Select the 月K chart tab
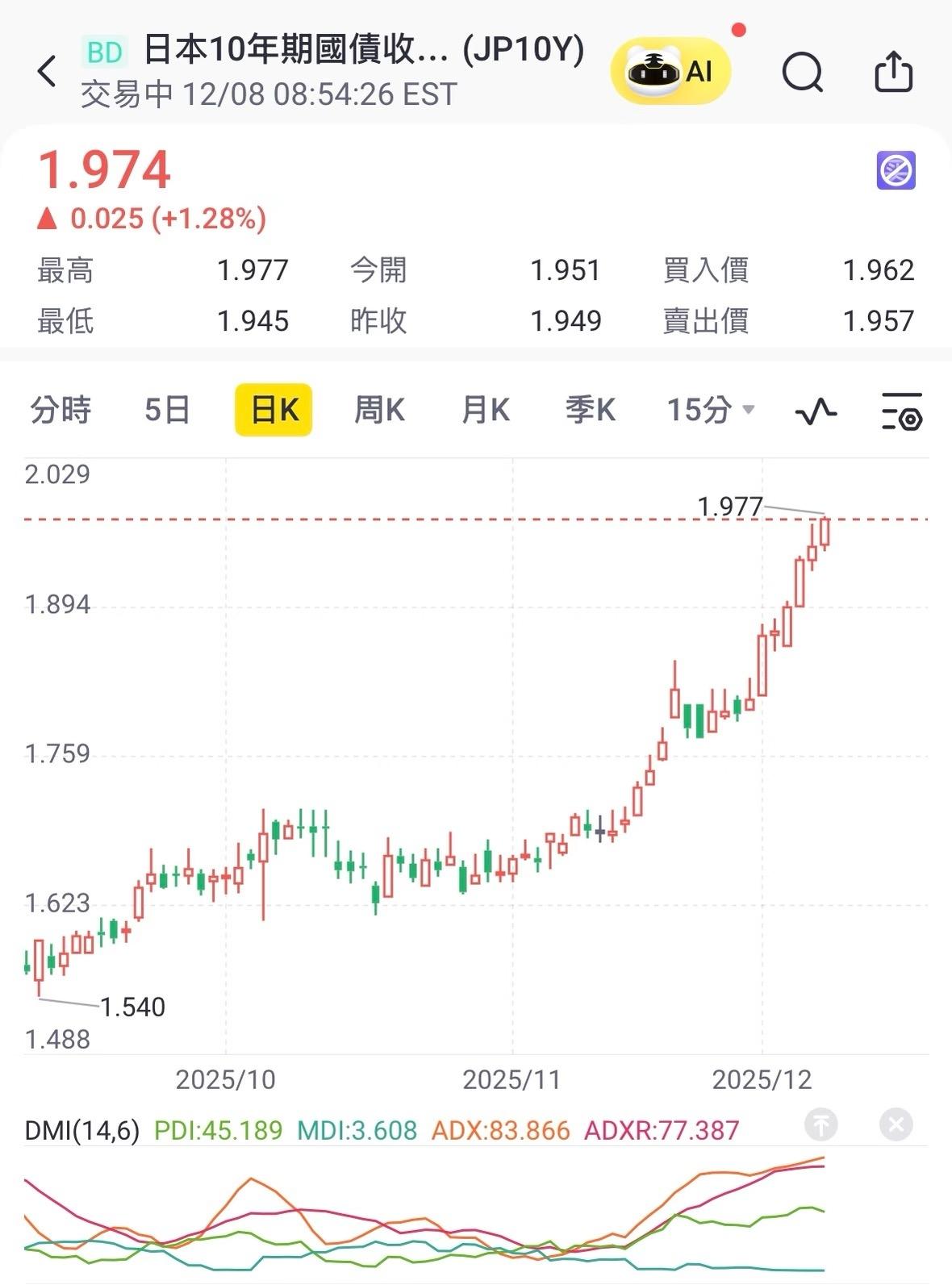The height and width of the screenshot is (1285, 952). [x=485, y=411]
